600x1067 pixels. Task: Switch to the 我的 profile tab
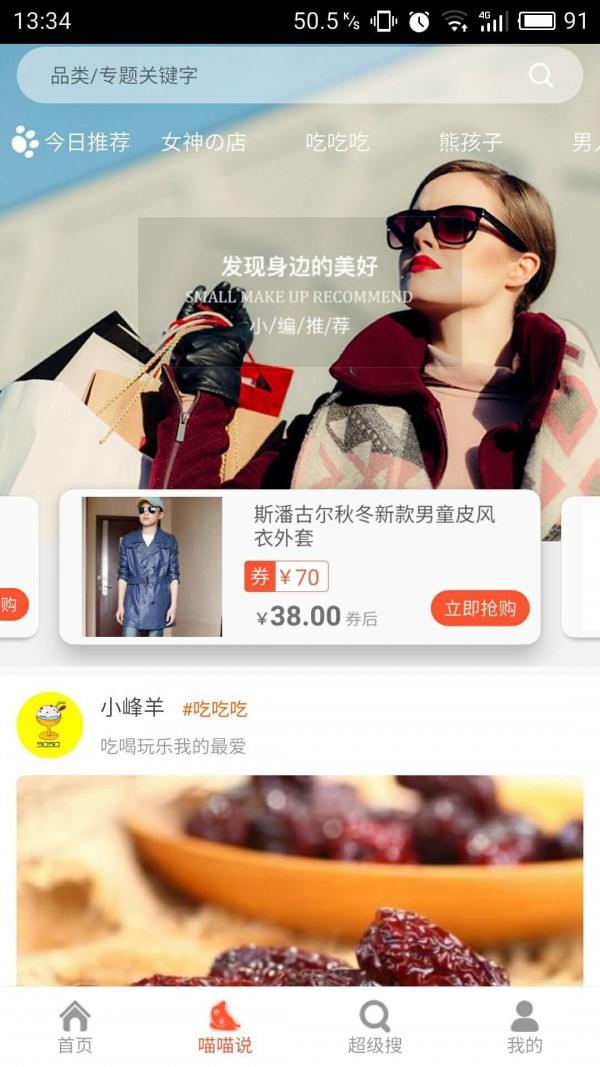(x=524, y=1027)
